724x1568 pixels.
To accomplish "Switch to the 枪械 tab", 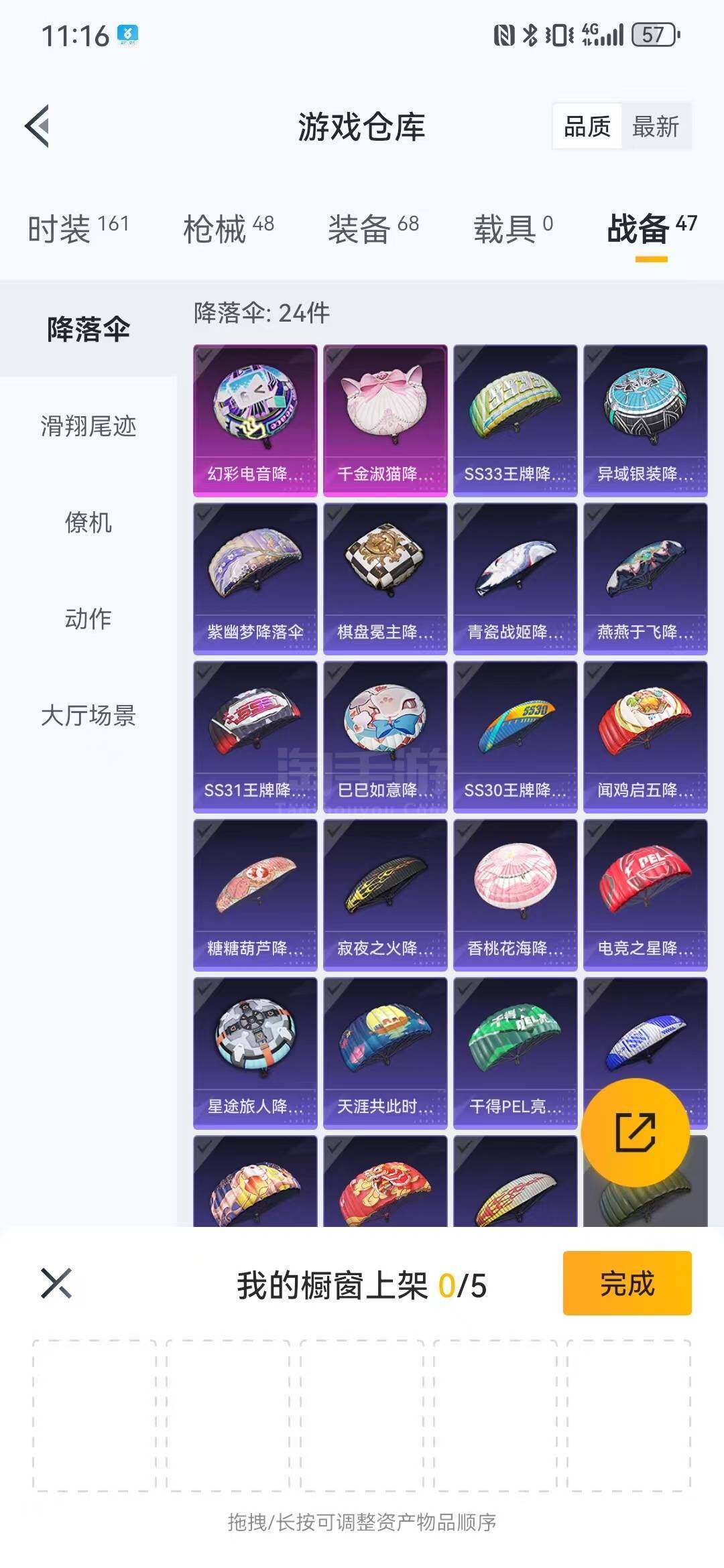I will (x=228, y=229).
